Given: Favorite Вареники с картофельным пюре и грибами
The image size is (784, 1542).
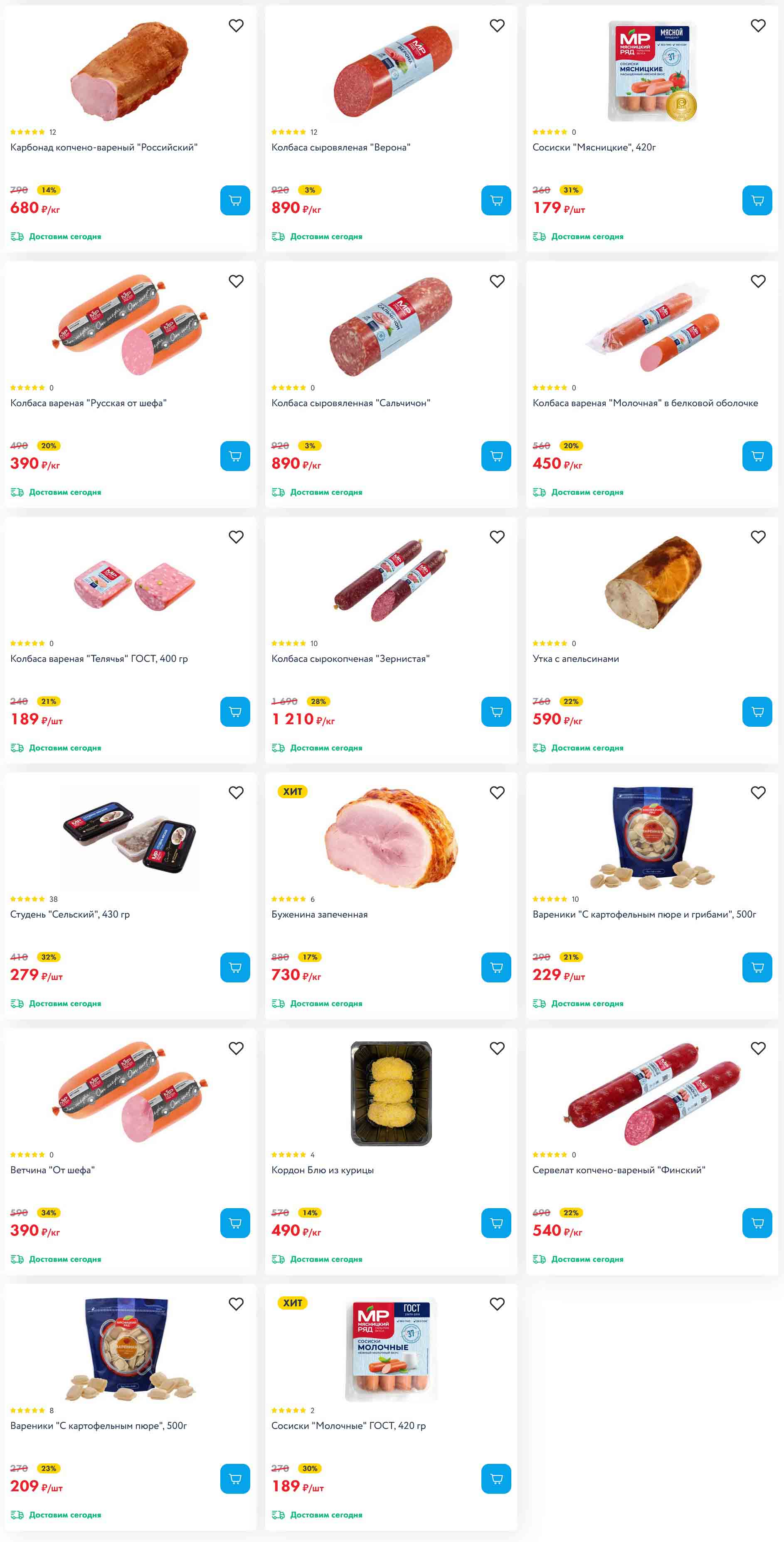Looking at the screenshot, I should [x=758, y=792].
